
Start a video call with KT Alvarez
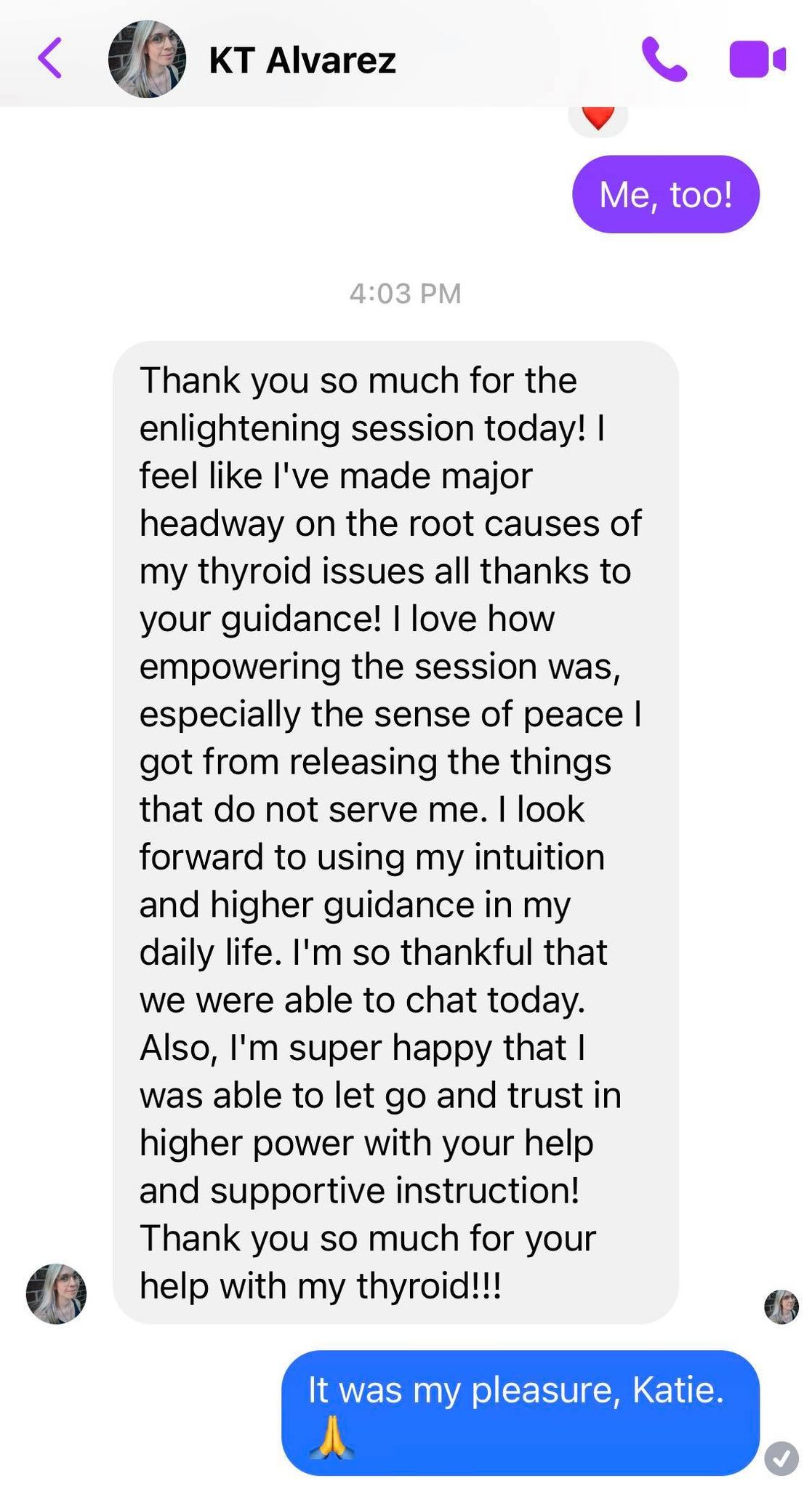[757, 59]
